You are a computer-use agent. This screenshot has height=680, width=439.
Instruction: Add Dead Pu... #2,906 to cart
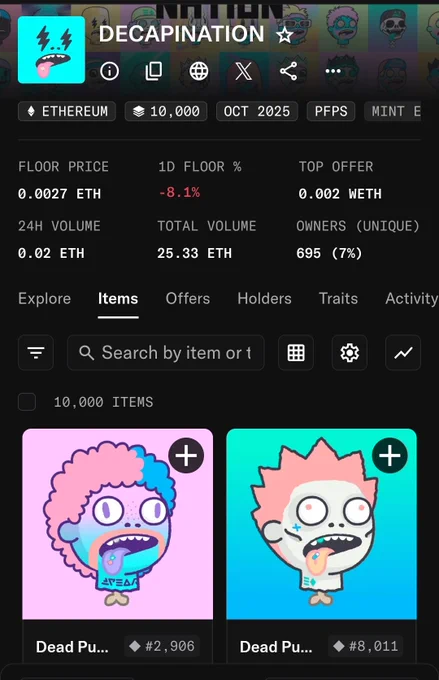186,455
